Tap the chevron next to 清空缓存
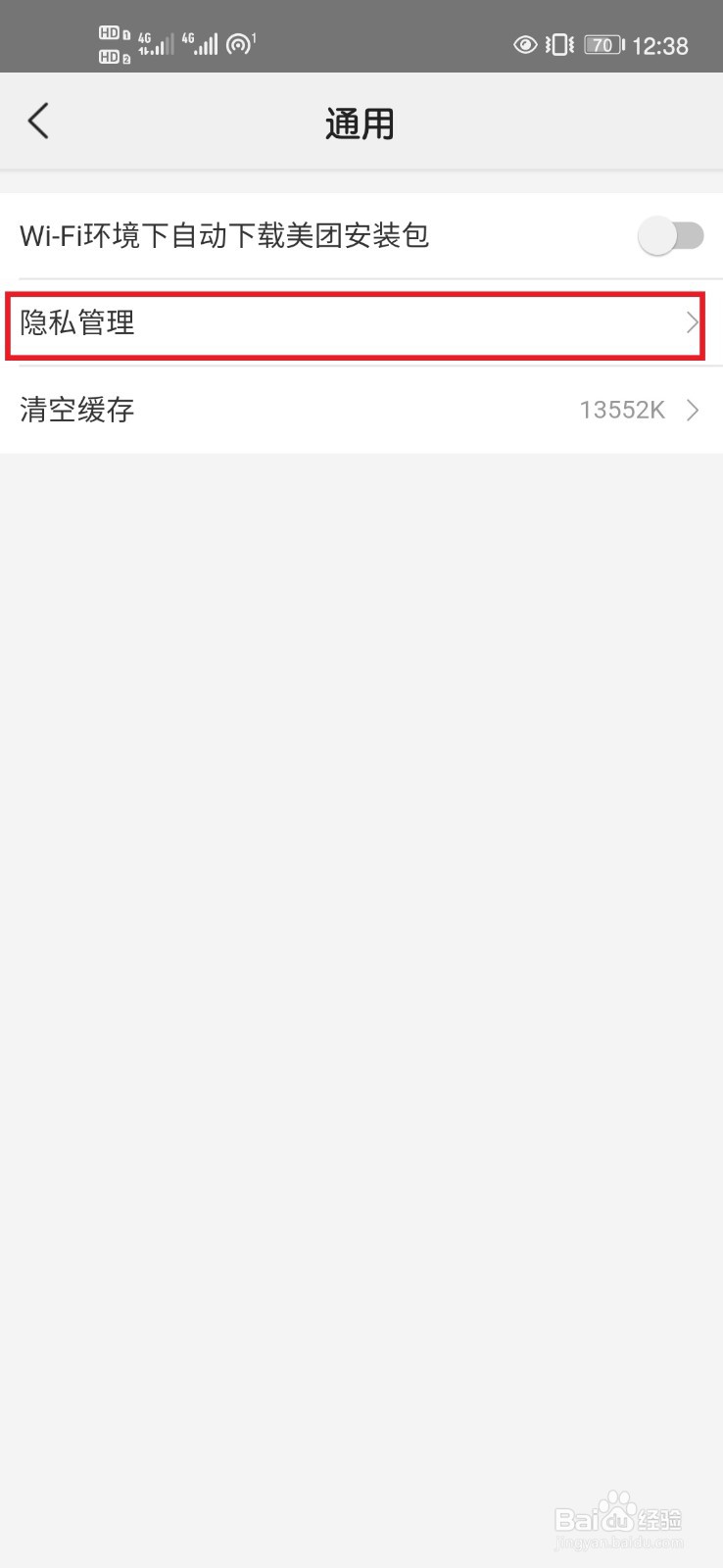 [694, 410]
